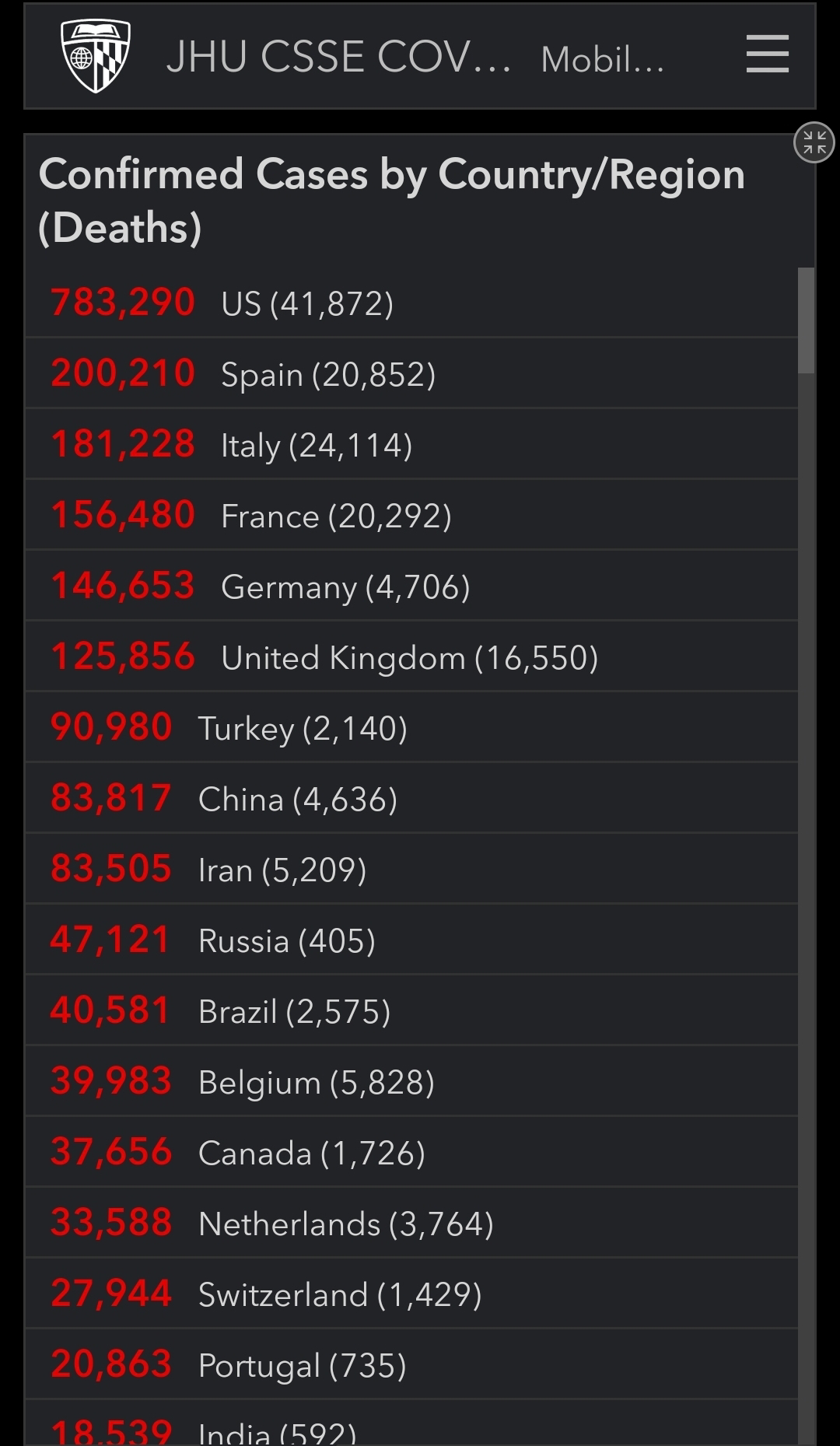Select the United Kingdom row
The width and height of the screenshot is (840, 1446).
point(411,656)
